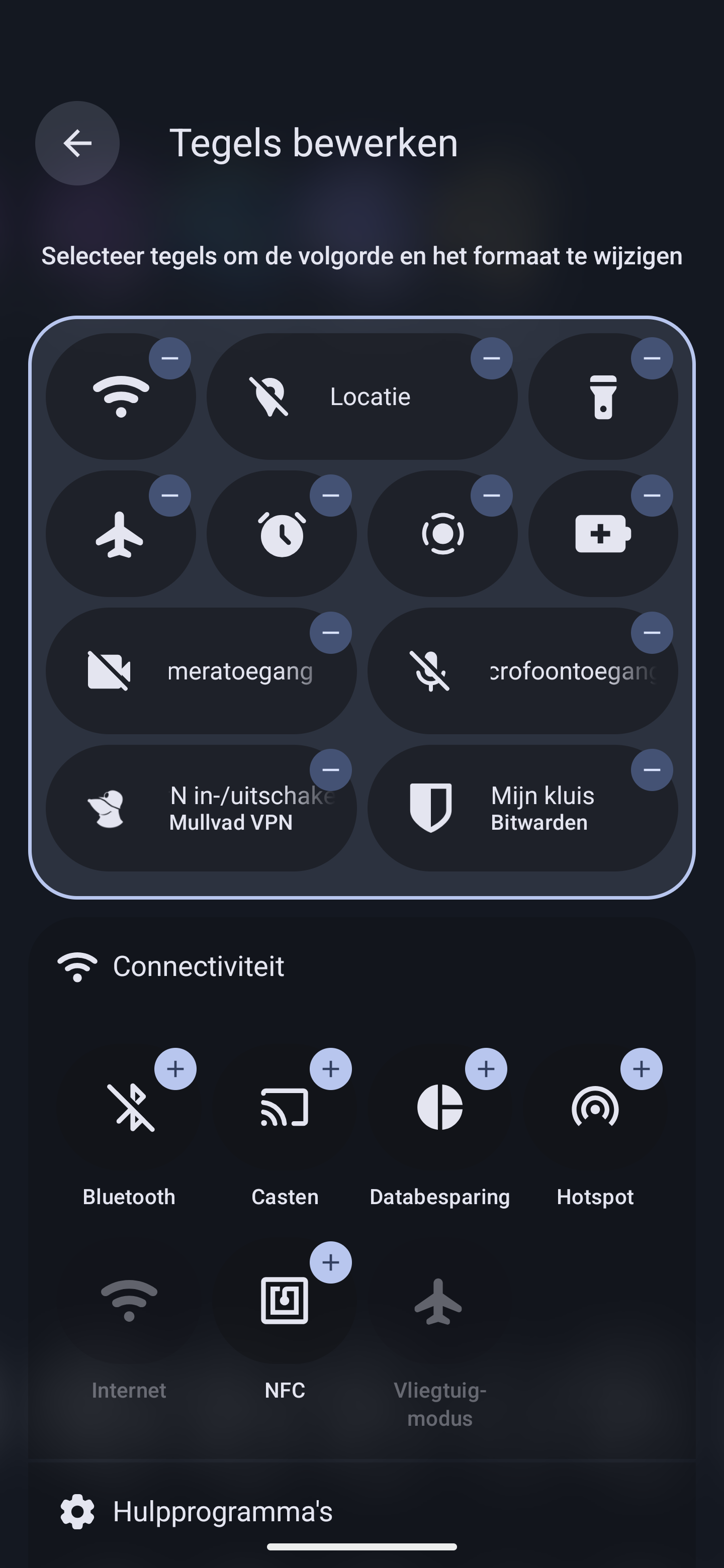
Task: Tap the airplane mode tile
Action: (x=121, y=534)
